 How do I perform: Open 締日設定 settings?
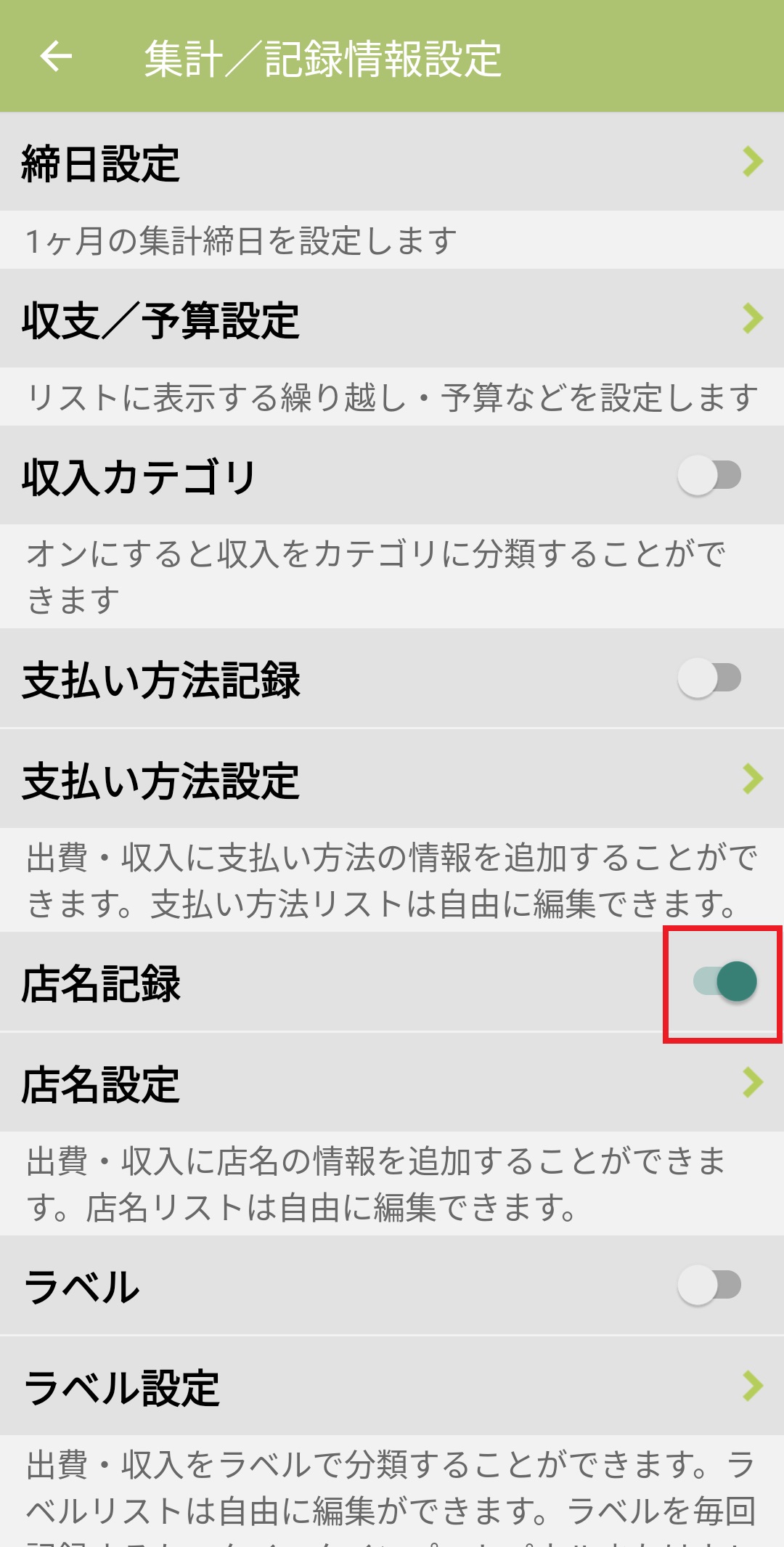click(x=392, y=162)
